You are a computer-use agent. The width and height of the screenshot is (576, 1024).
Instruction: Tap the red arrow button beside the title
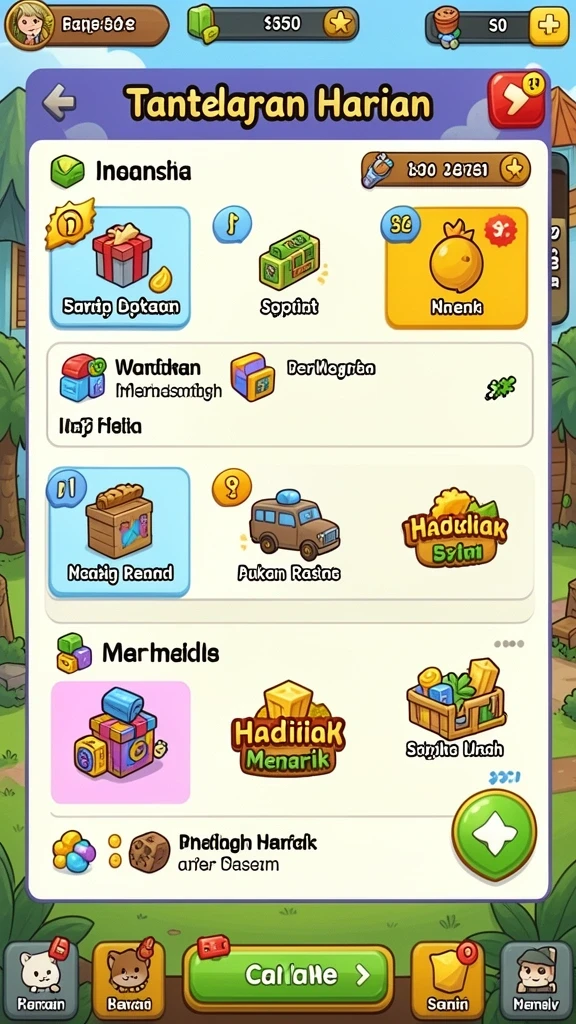click(x=516, y=99)
